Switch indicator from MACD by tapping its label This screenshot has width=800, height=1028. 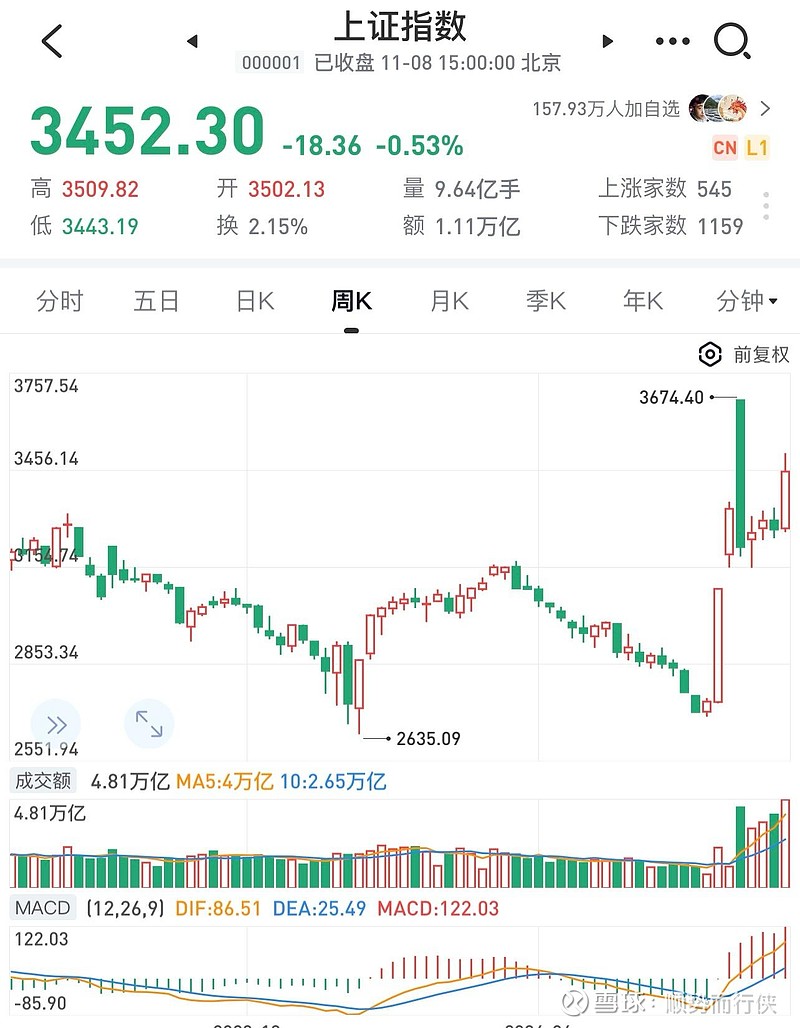click(42, 908)
